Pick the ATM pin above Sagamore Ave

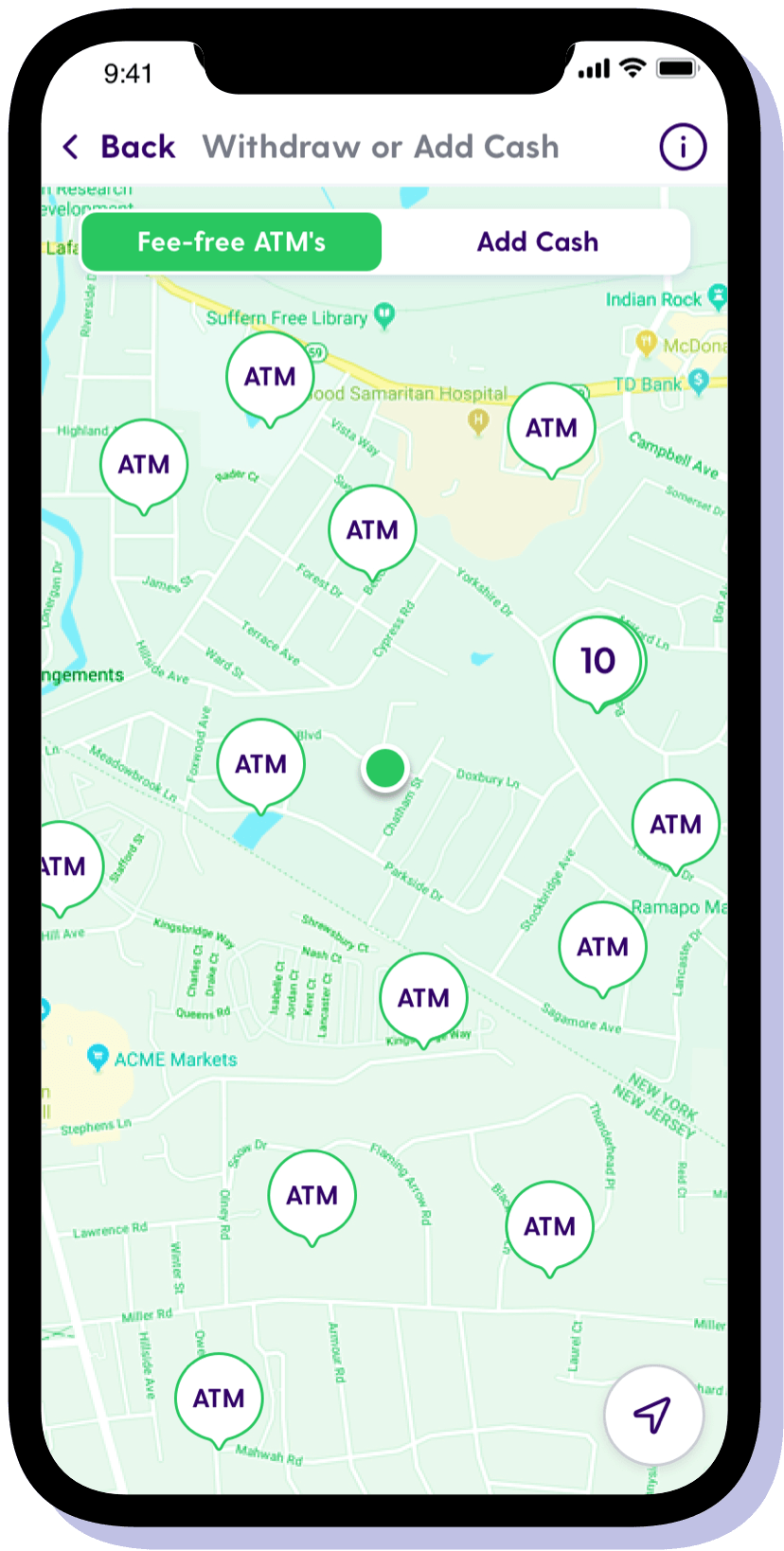click(x=602, y=946)
